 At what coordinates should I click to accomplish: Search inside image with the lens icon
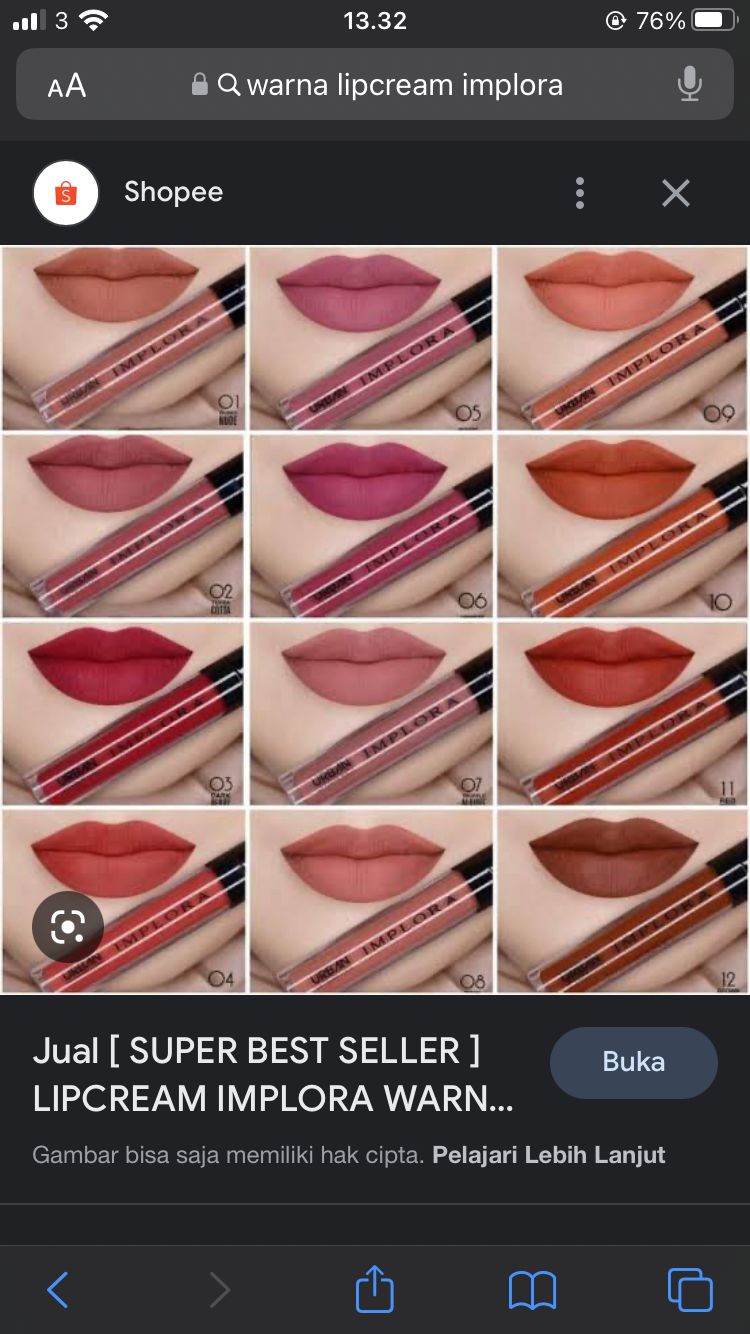pyautogui.click(x=67, y=927)
